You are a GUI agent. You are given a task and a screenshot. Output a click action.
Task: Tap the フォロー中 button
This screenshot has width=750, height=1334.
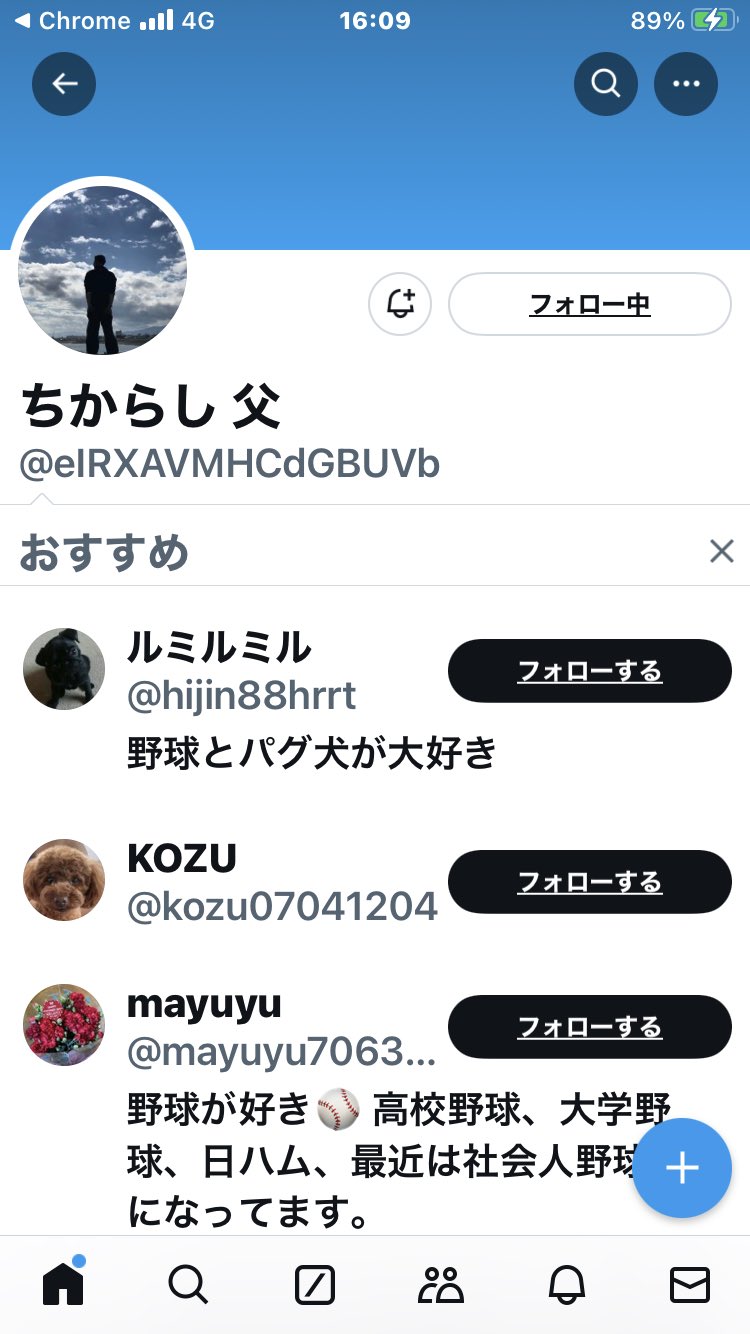pos(590,304)
